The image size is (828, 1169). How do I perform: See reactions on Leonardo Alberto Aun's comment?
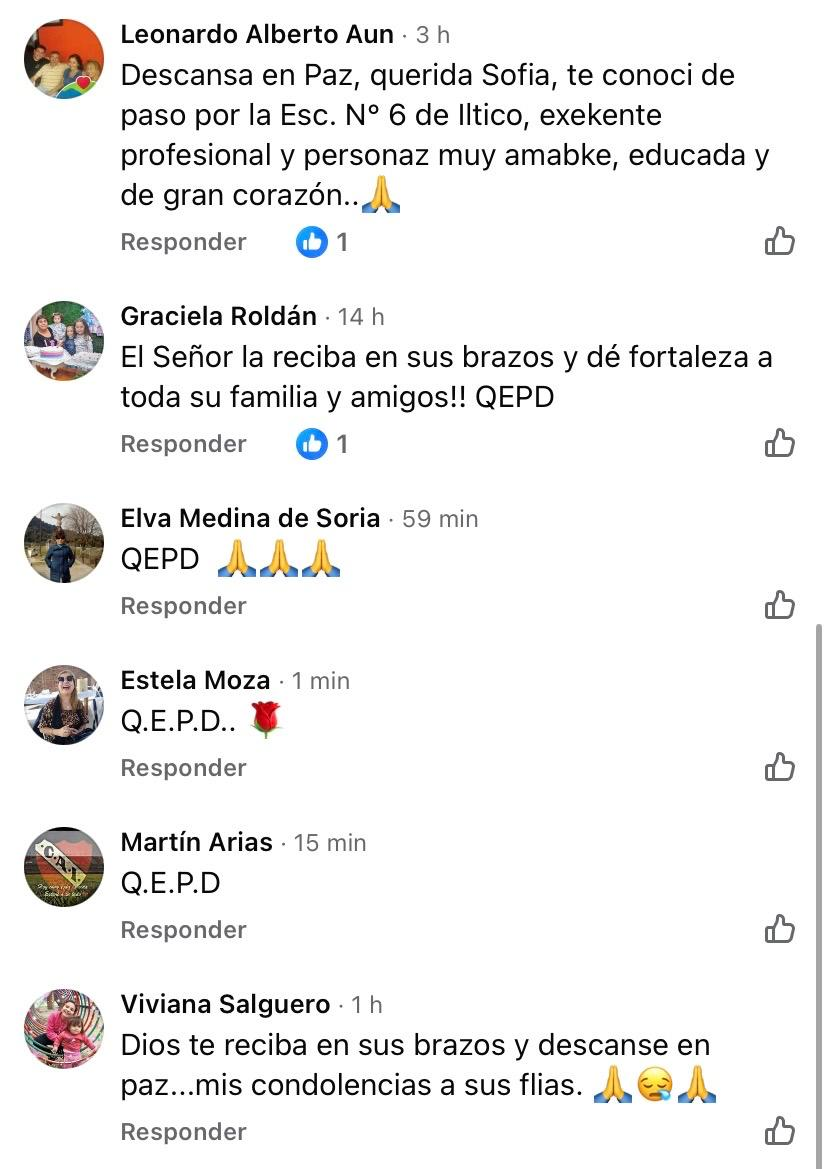pos(322,242)
